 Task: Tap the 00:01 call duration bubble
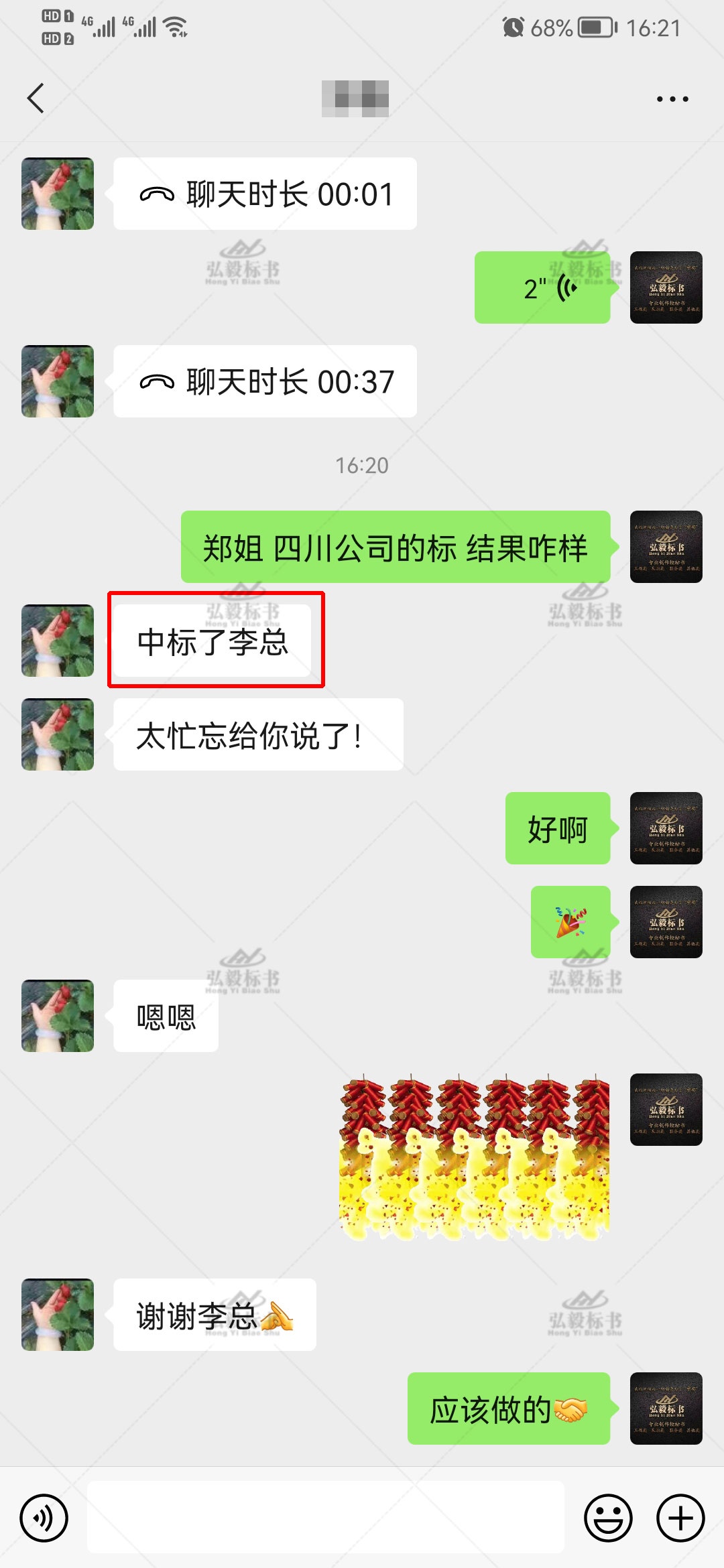click(x=265, y=194)
